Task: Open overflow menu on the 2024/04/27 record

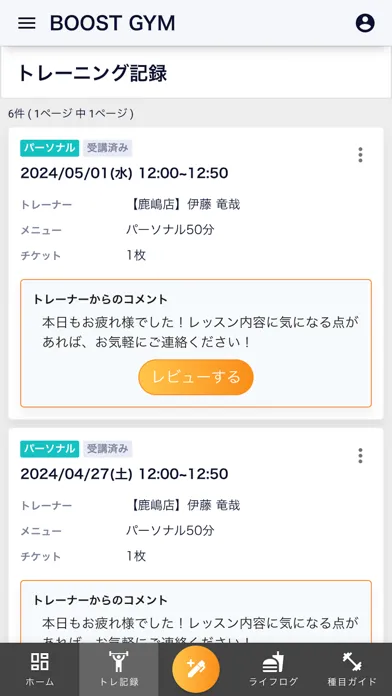Action: [x=360, y=456]
